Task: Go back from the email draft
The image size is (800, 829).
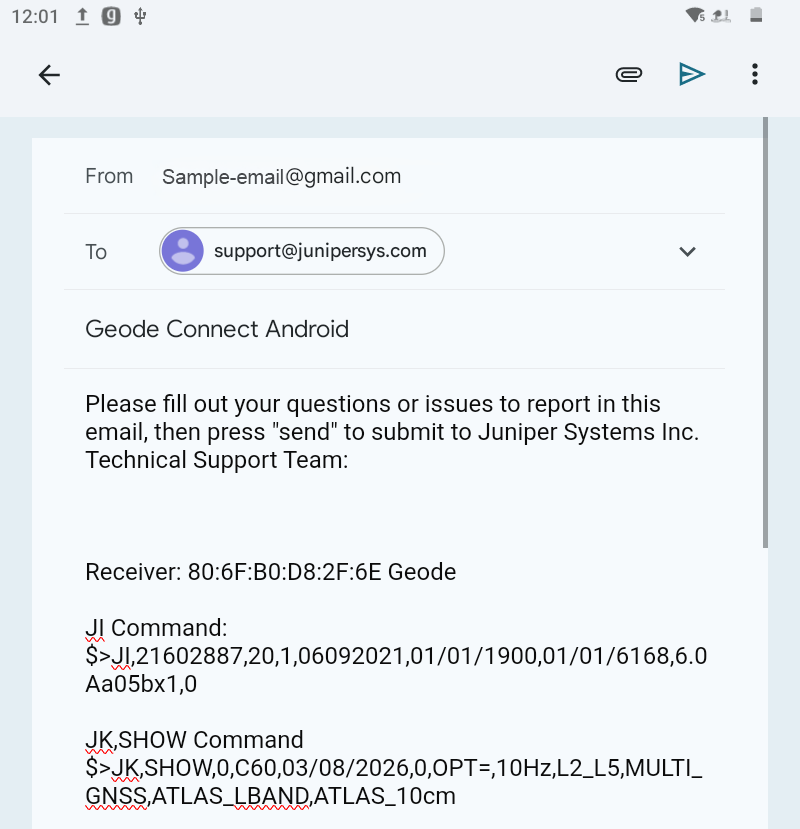Action: (x=49, y=75)
